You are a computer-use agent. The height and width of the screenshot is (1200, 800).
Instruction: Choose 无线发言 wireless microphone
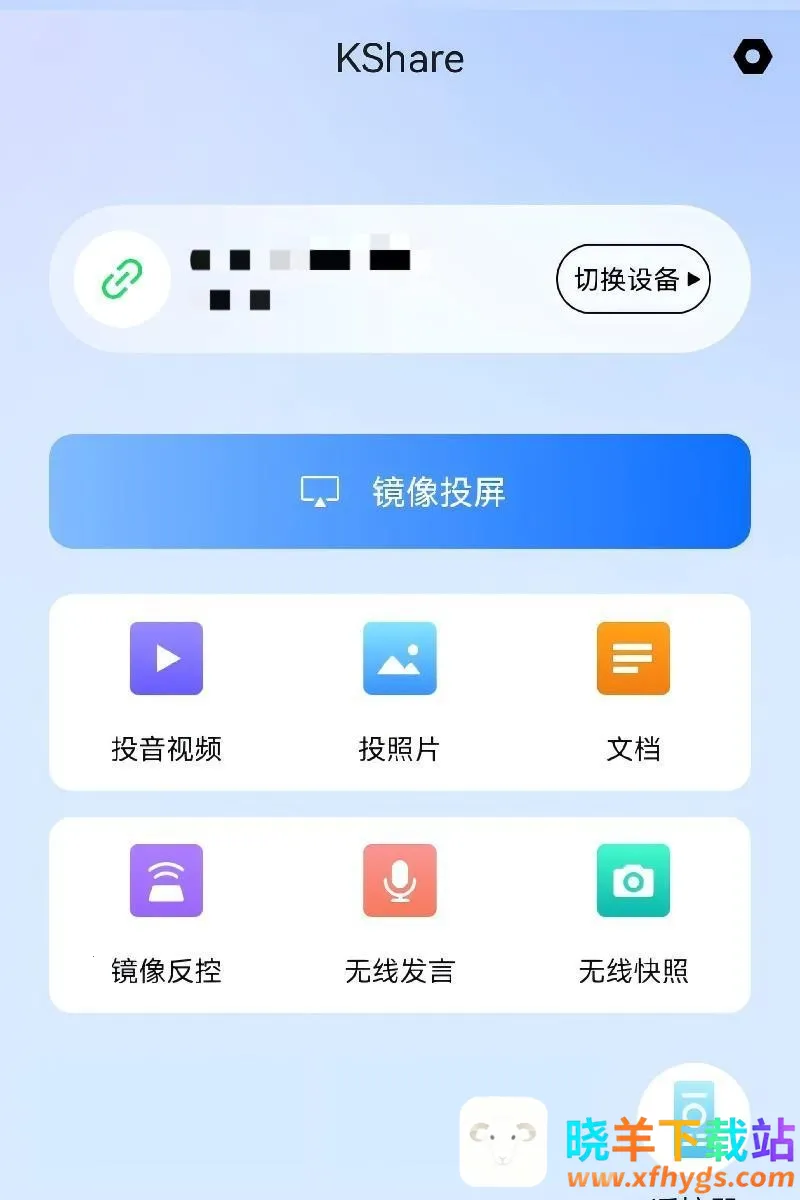(x=399, y=912)
